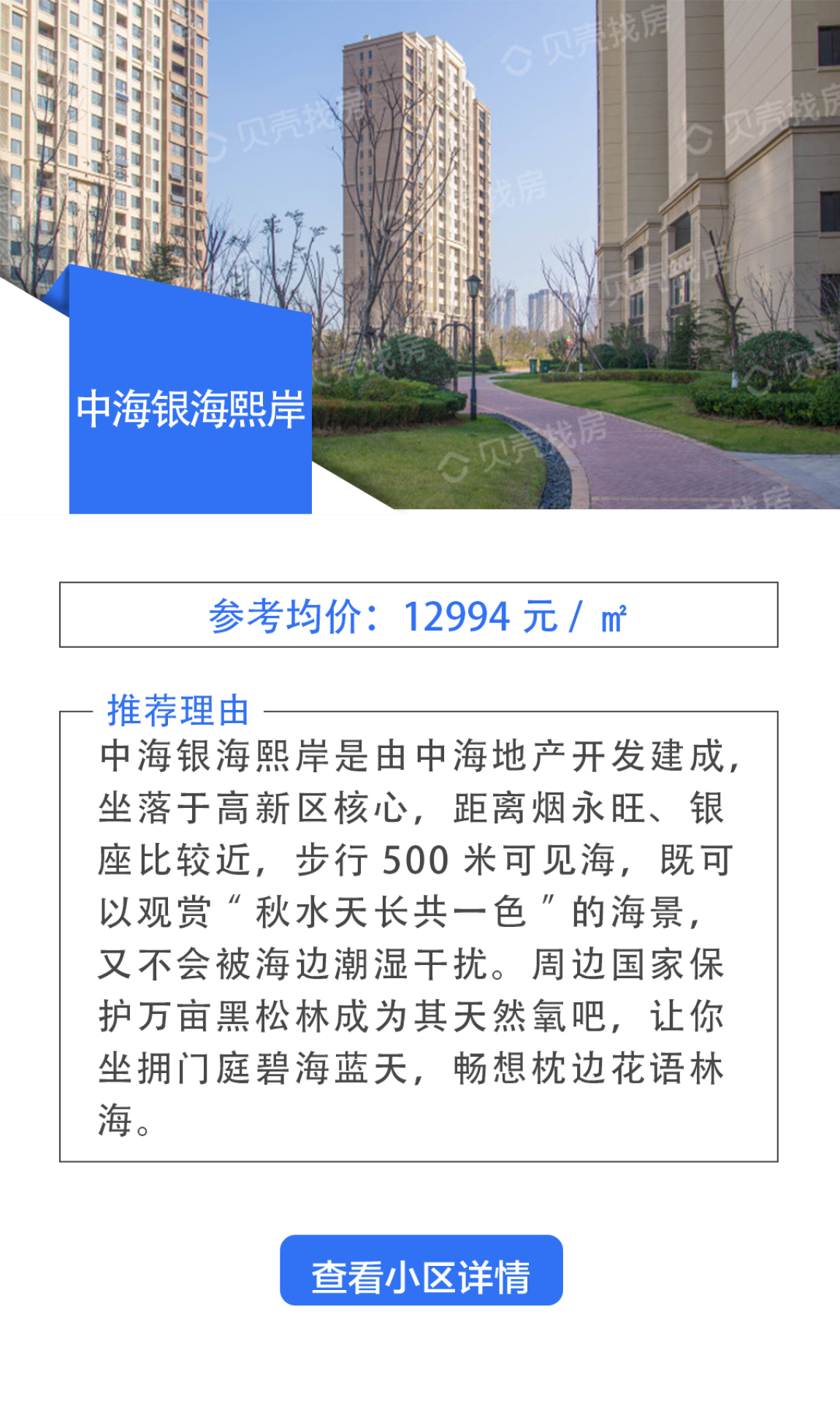
Task: Tap the 查看小区详情 button
Action: (x=421, y=1270)
